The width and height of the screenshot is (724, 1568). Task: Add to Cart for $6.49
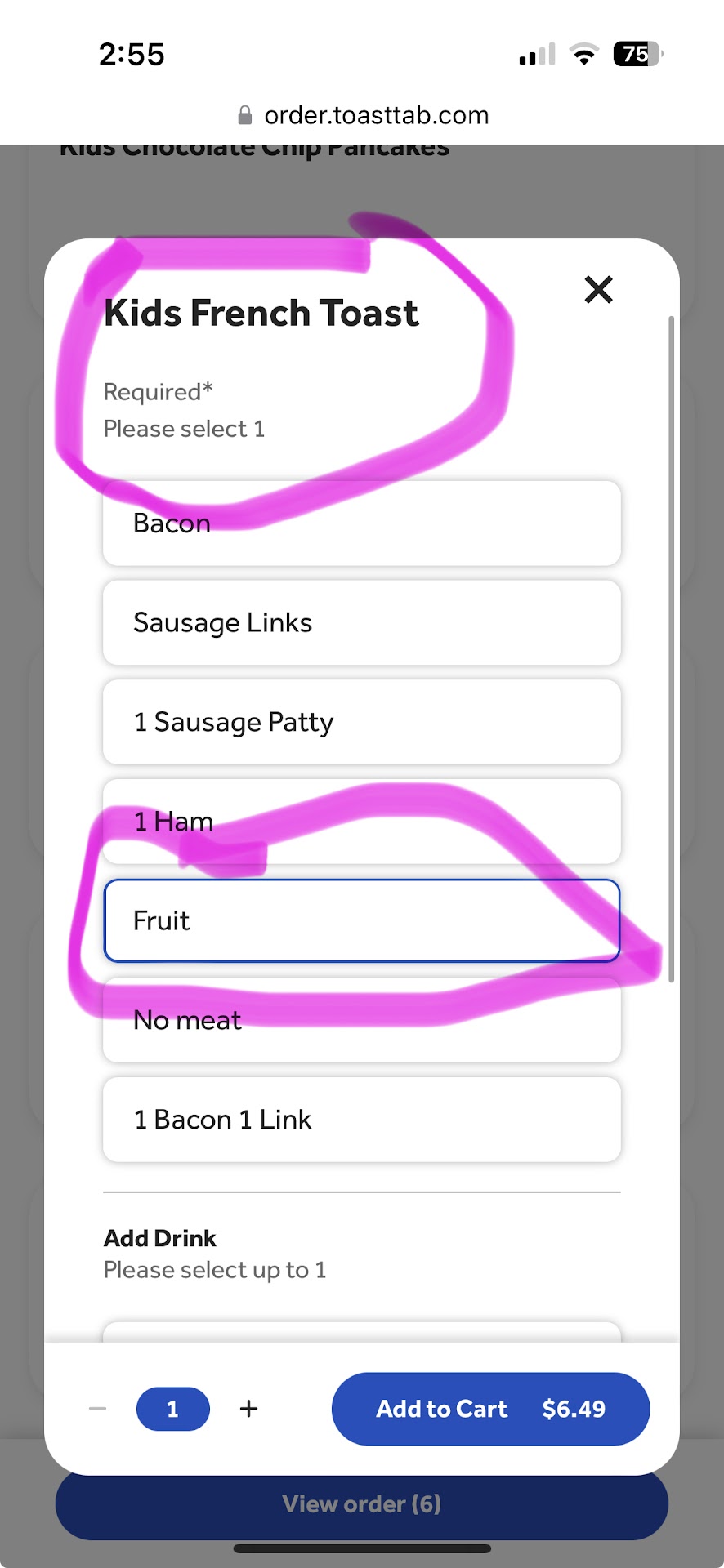pyautogui.click(x=490, y=1409)
